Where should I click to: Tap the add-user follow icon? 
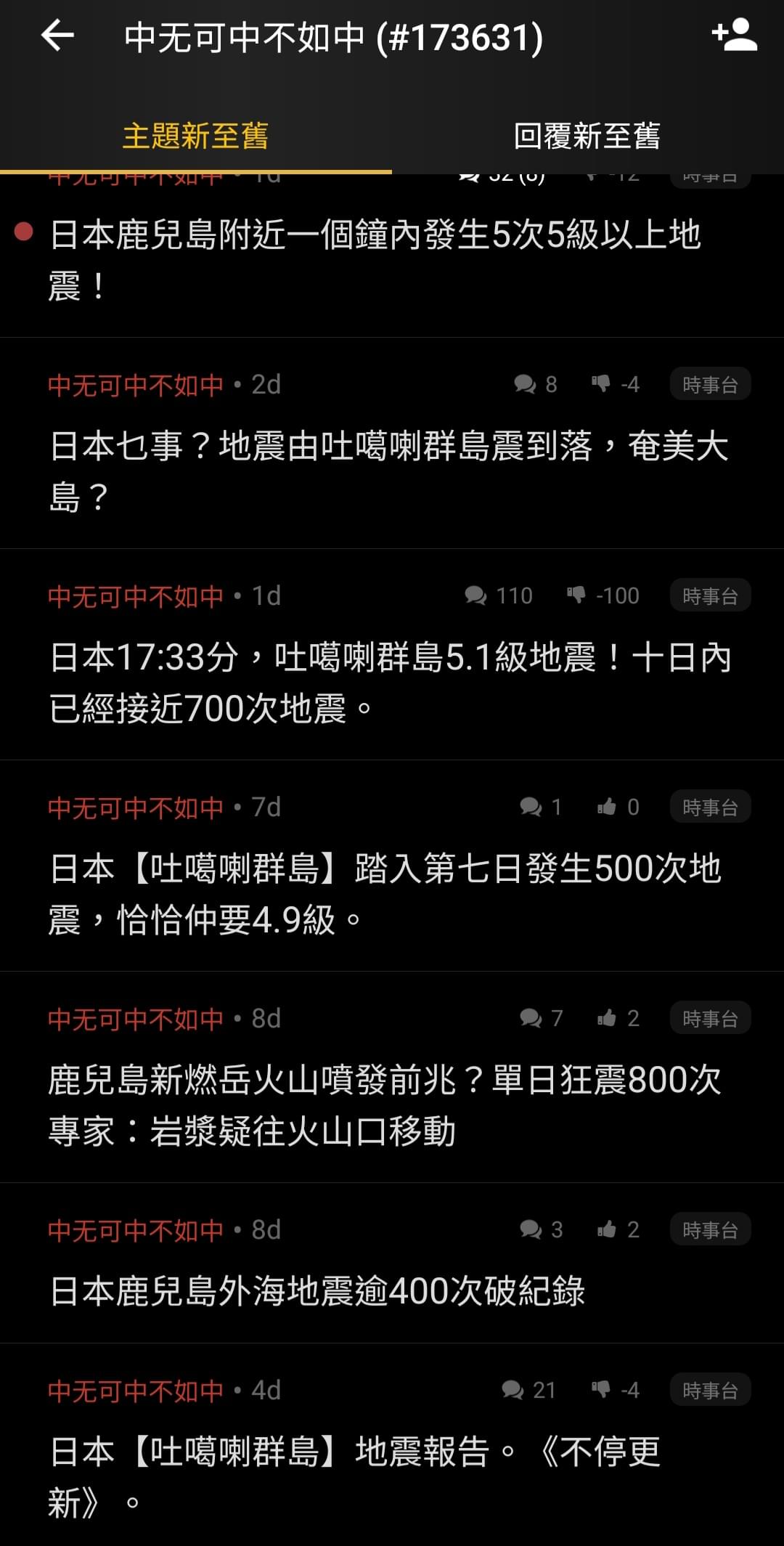point(734,36)
